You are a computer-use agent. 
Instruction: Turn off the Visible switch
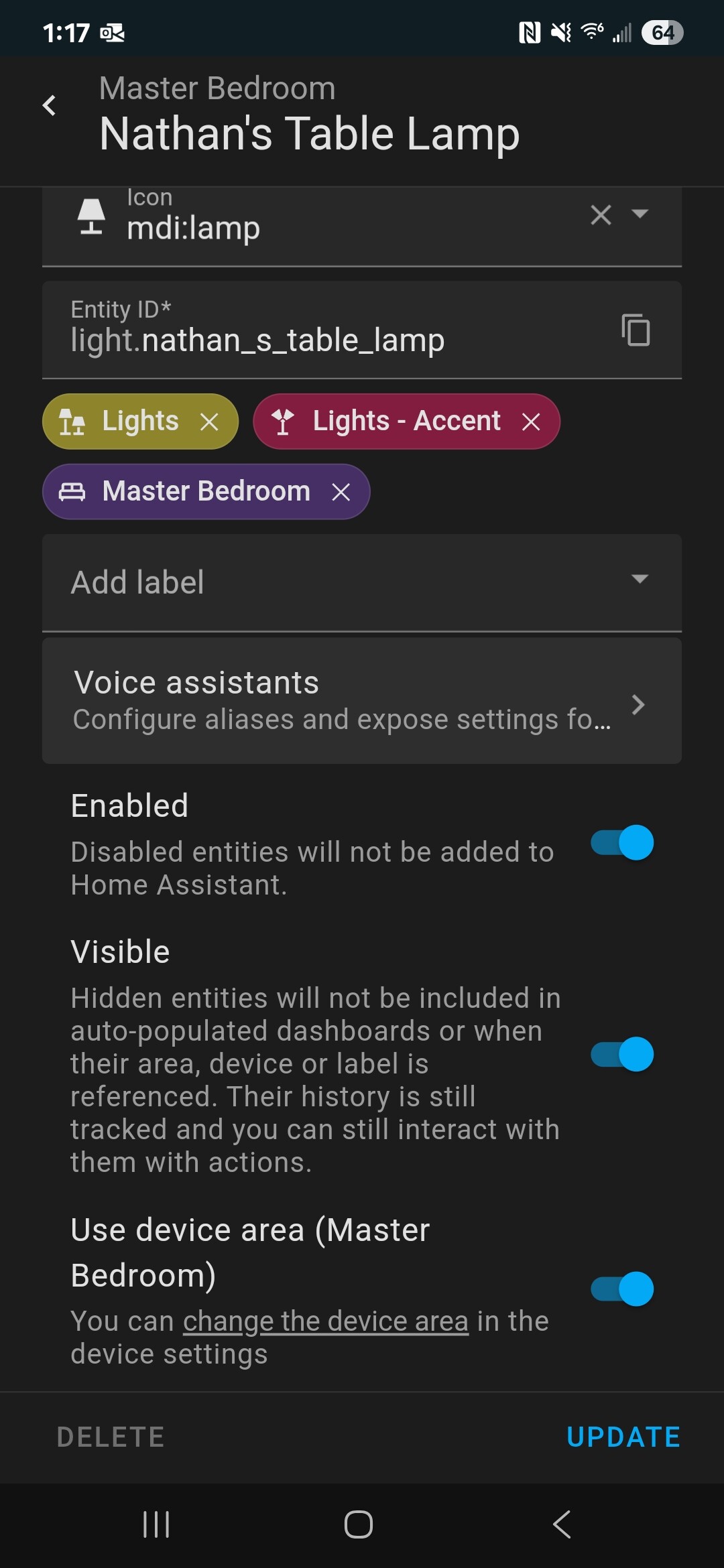pos(621,1054)
